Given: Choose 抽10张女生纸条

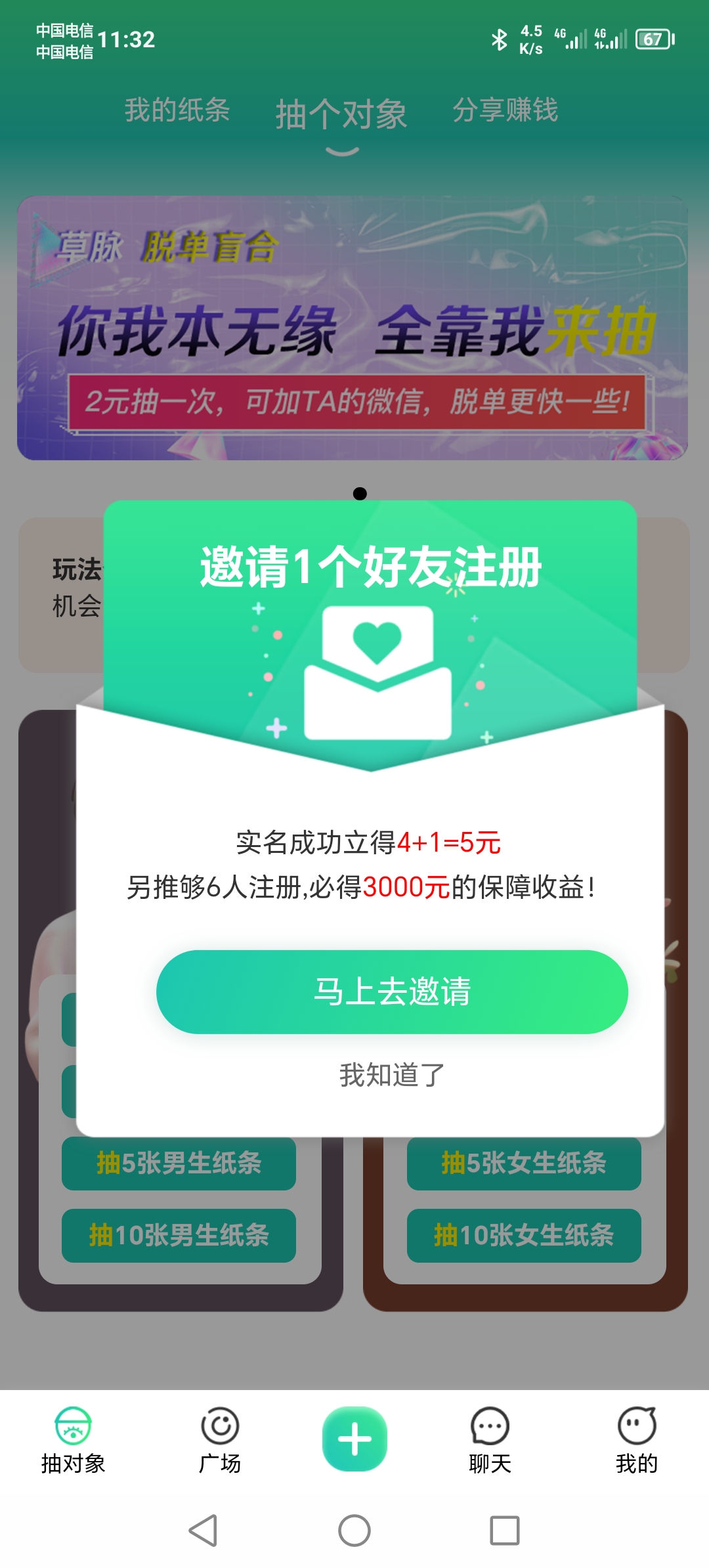Looking at the screenshot, I should coord(524,1235).
